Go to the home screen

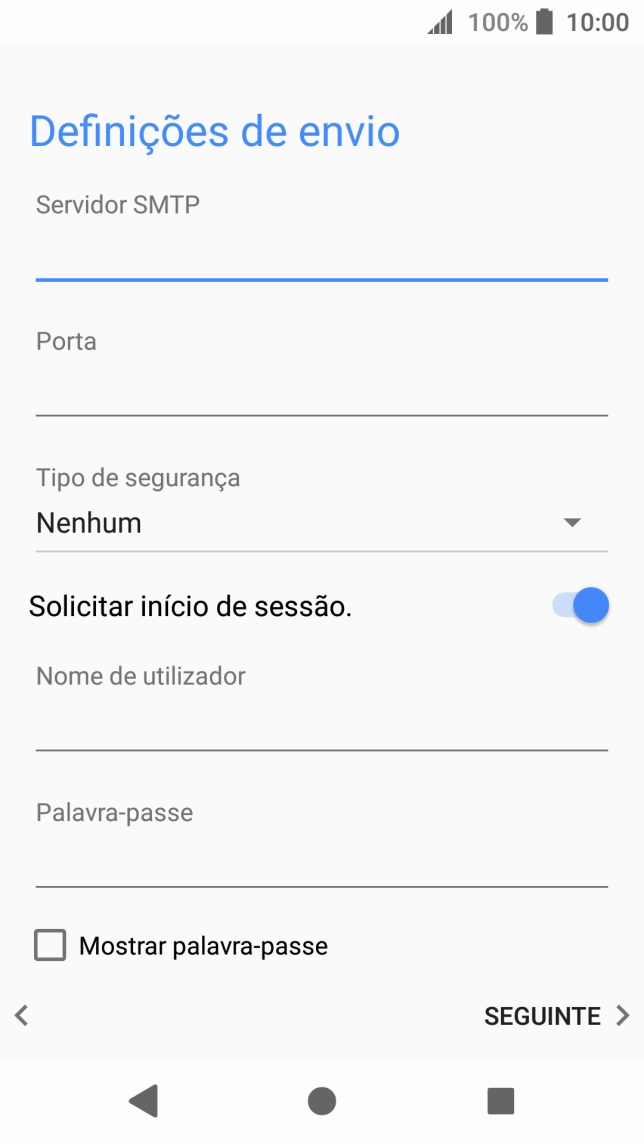[322, 1101]
